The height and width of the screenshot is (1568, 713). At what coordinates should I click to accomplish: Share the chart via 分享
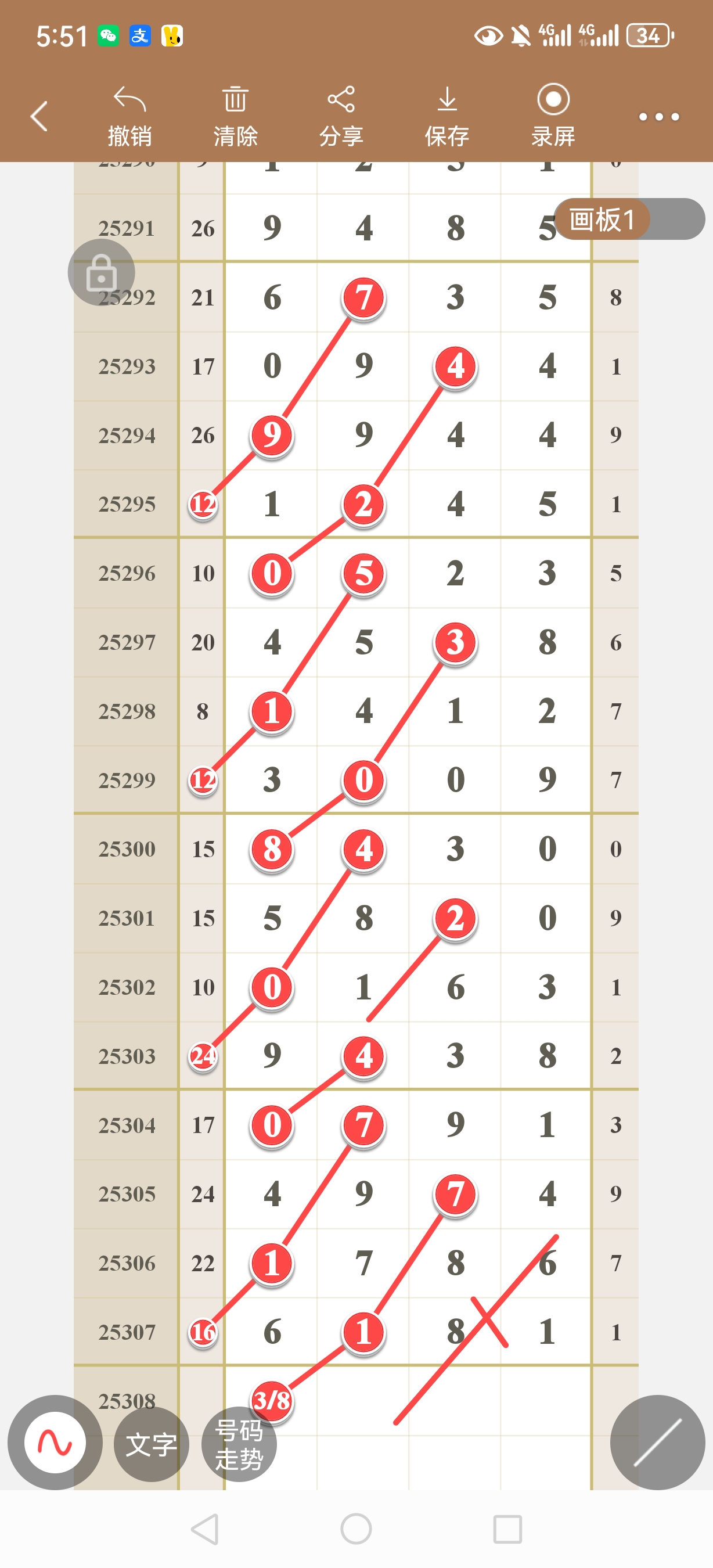click(341, 116)
